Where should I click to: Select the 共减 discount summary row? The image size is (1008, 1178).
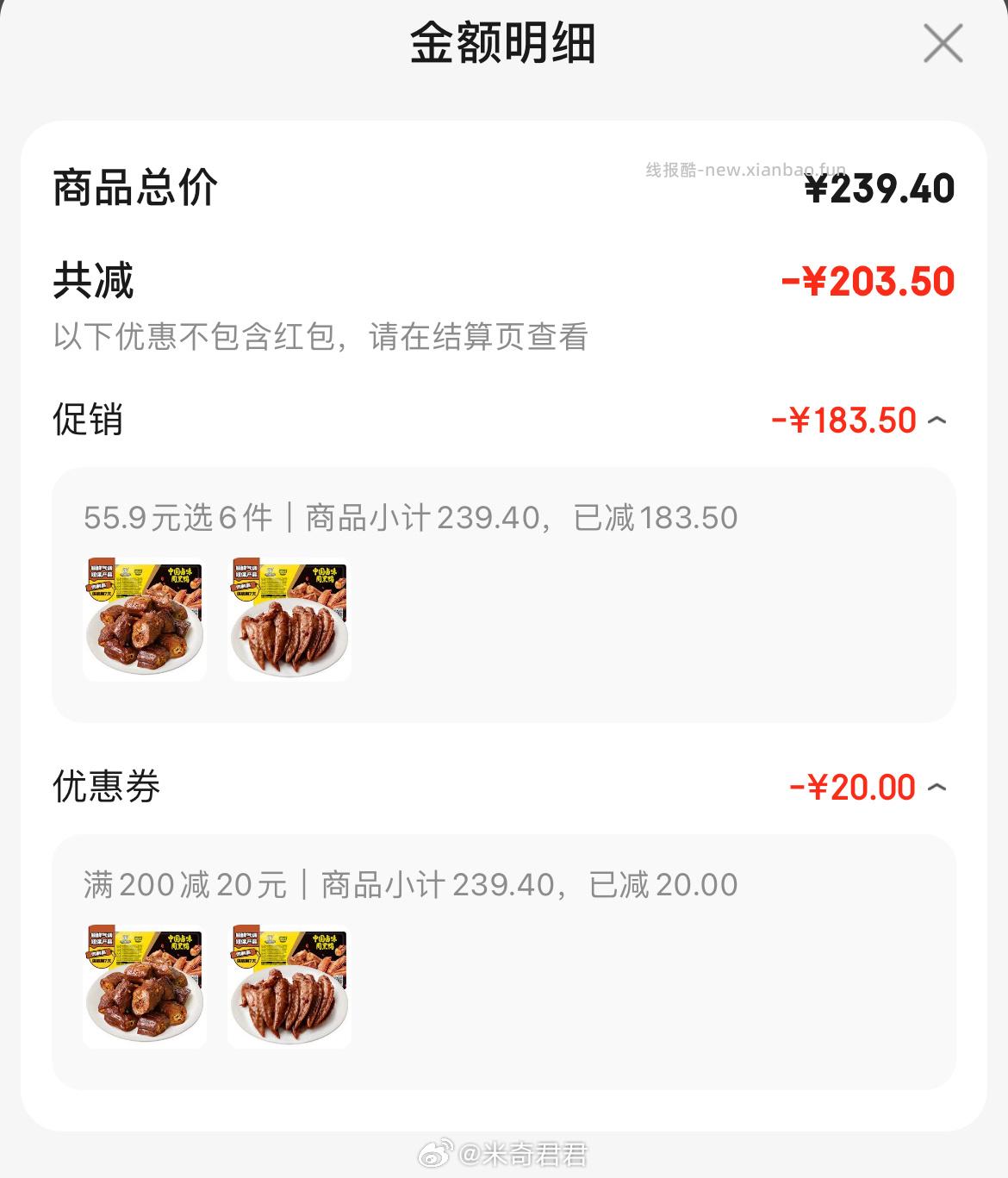91,281
